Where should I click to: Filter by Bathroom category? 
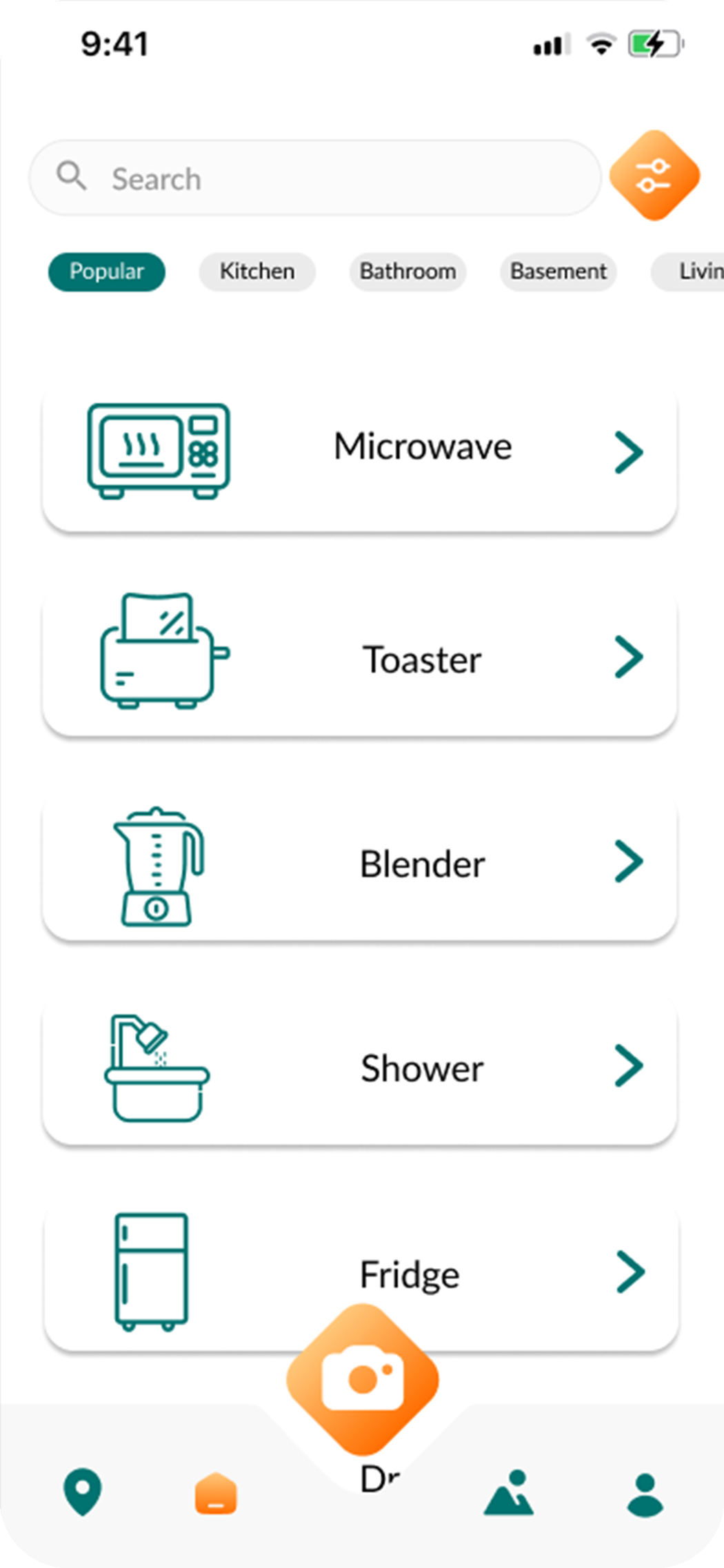(408, 272)
